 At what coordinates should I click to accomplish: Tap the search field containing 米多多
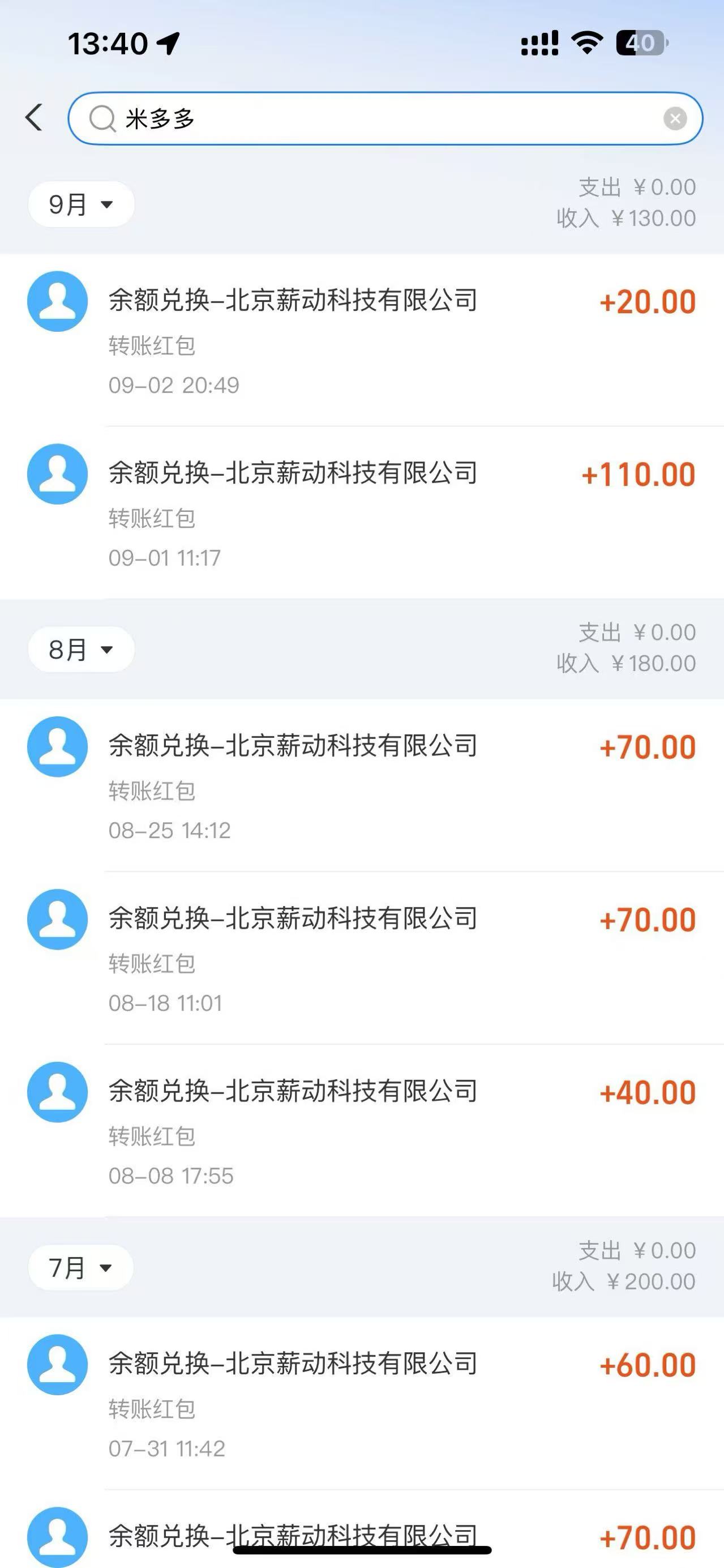tap(385, 119)
